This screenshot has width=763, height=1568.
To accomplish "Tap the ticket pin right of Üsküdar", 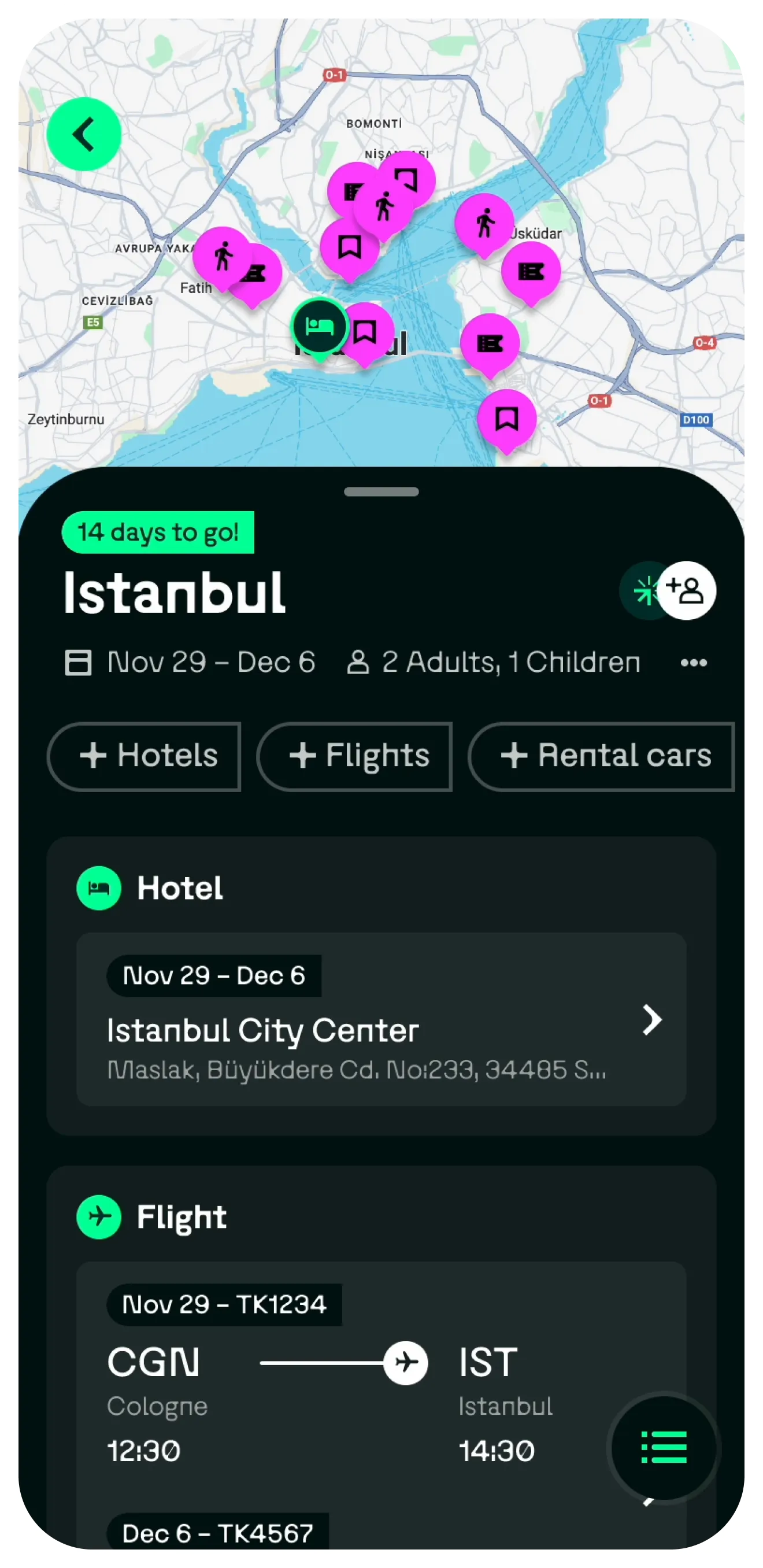I will tap(531, 272).
